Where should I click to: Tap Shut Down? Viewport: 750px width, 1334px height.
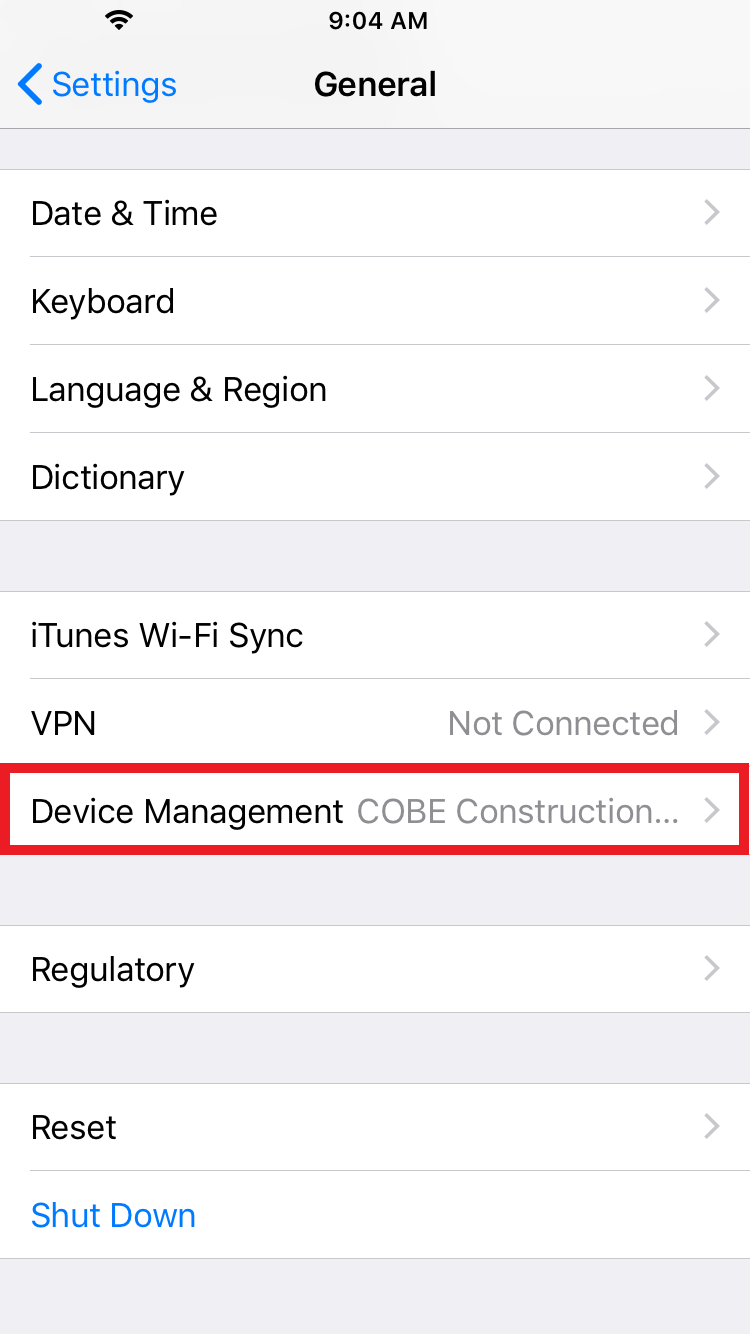114,1215
